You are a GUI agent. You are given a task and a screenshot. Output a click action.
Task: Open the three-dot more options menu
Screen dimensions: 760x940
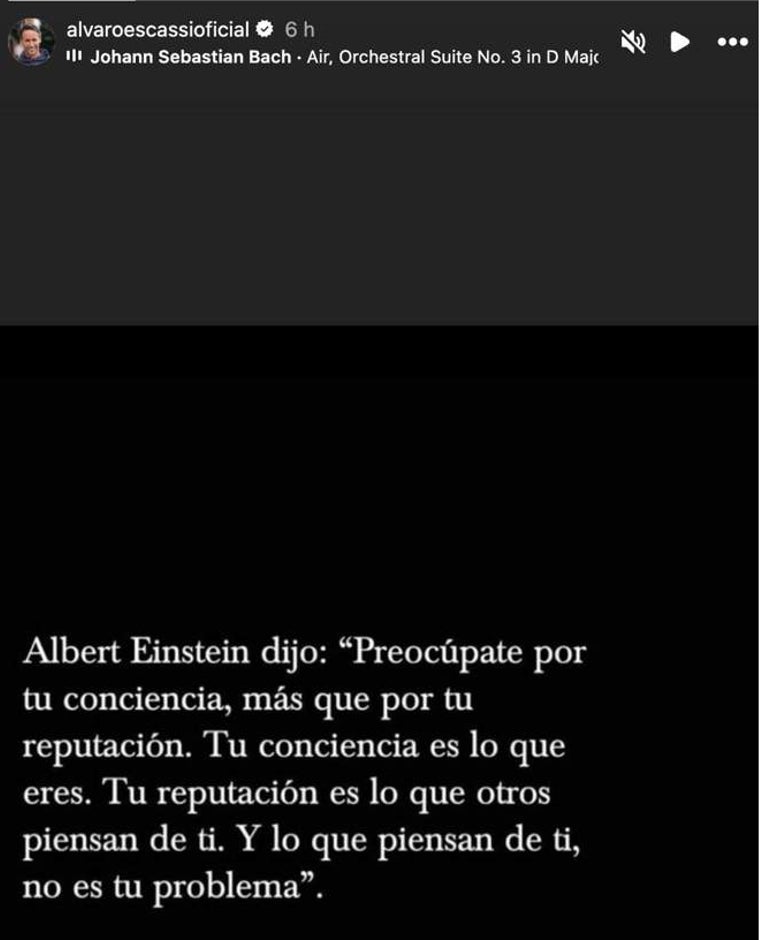pos(733,42)
